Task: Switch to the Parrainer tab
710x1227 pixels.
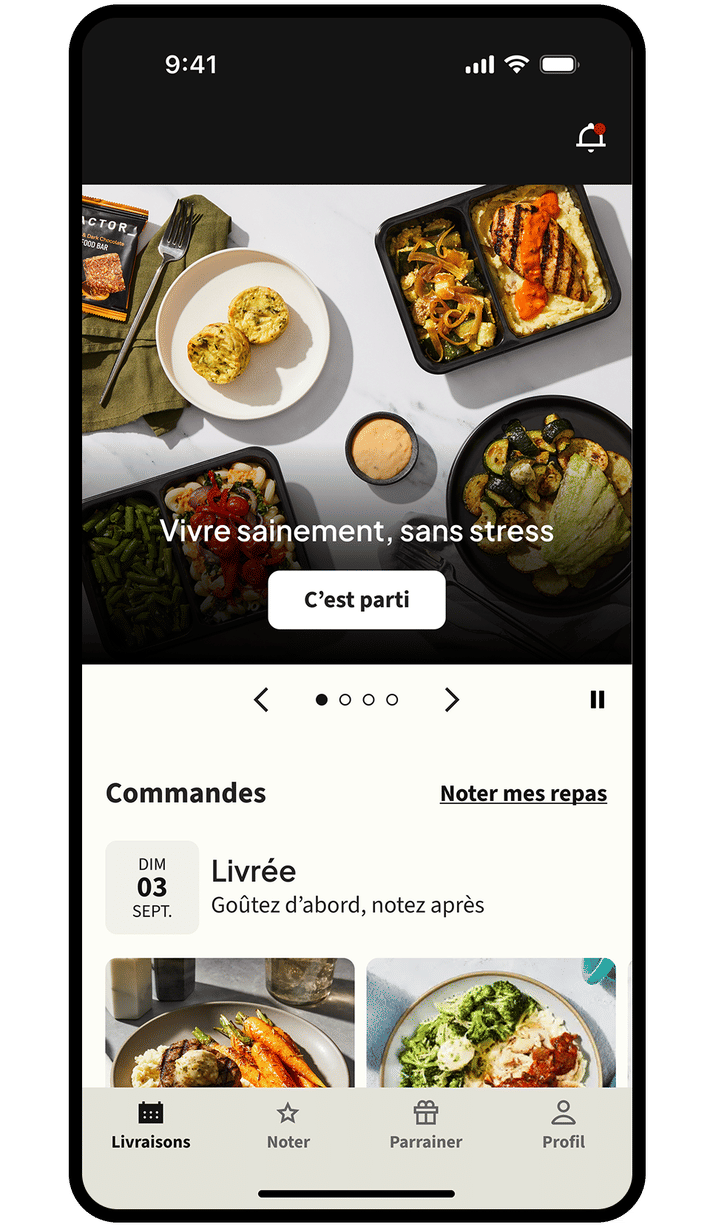Action: (426, 1125)
